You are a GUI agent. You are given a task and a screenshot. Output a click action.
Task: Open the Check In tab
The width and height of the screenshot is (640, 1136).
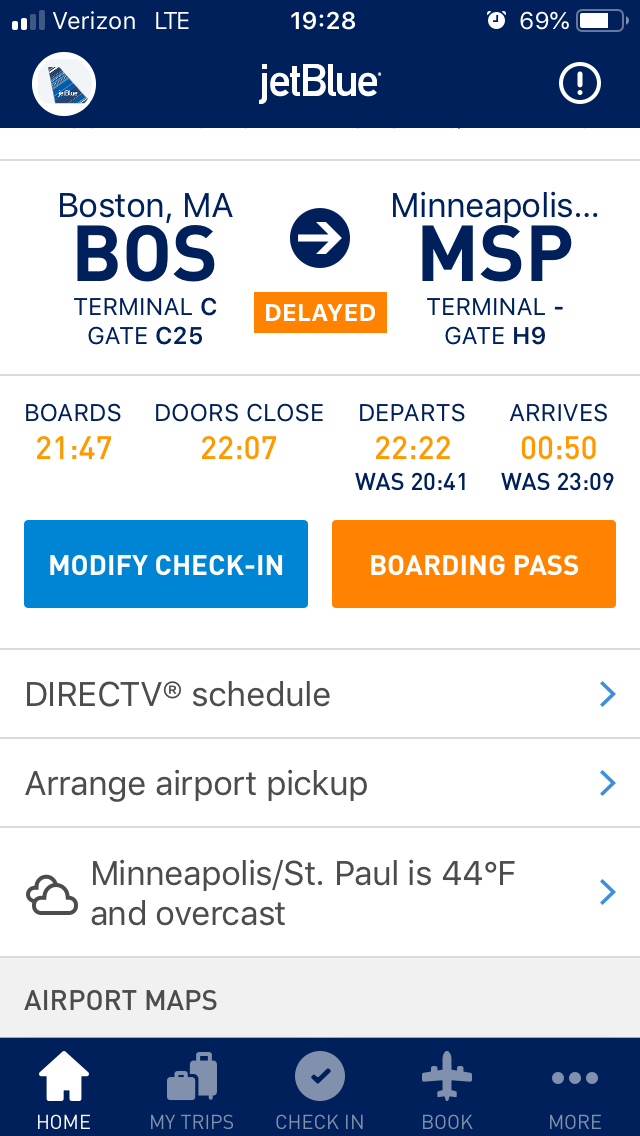point(320,1090)
